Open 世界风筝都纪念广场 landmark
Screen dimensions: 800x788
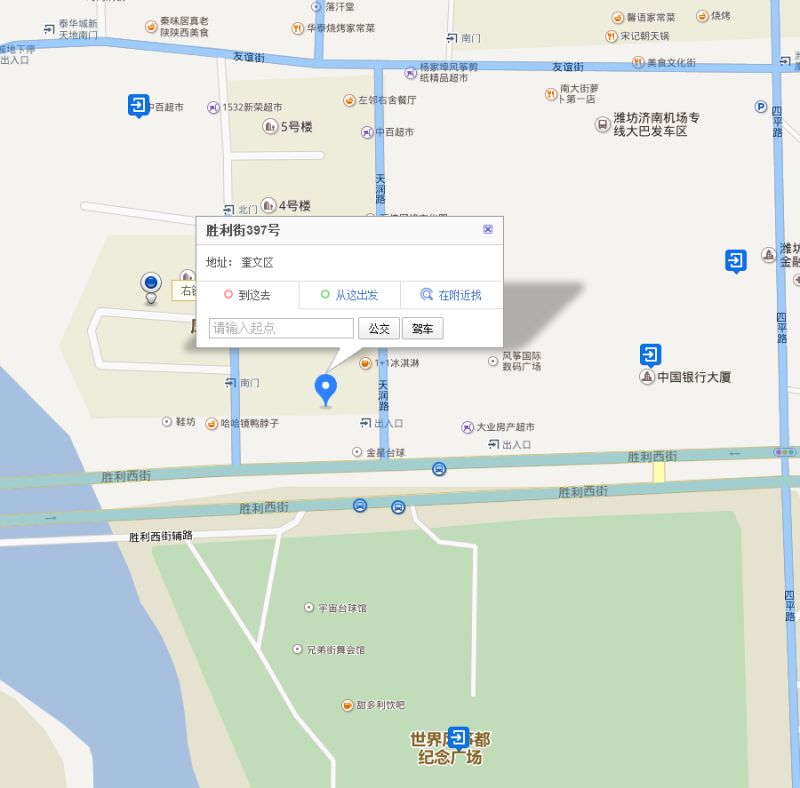coord(450,748)
